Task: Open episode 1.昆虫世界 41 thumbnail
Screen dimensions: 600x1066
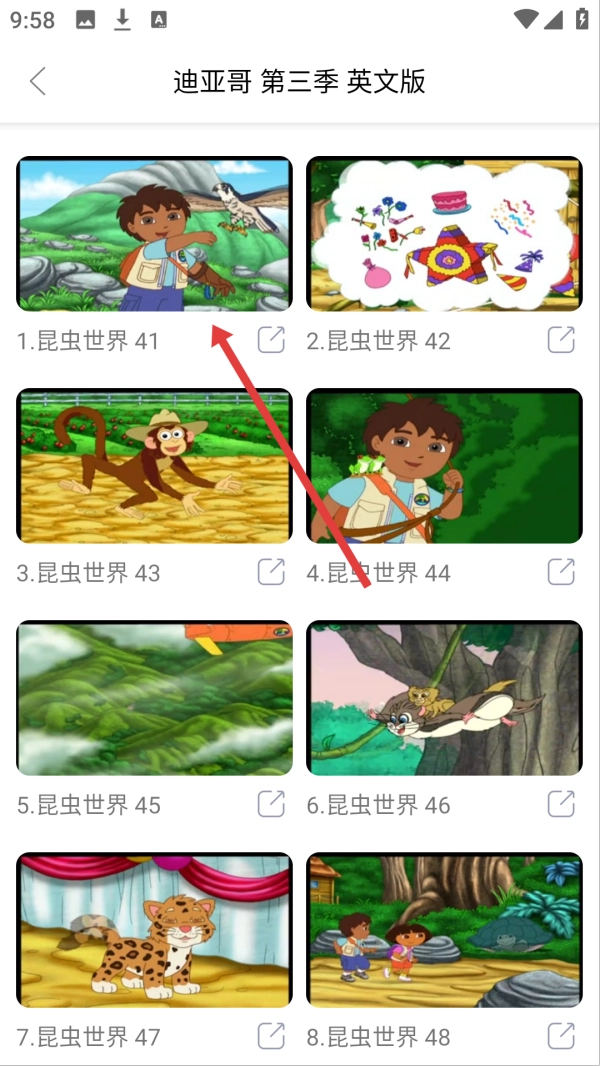Action: point(154,234)
